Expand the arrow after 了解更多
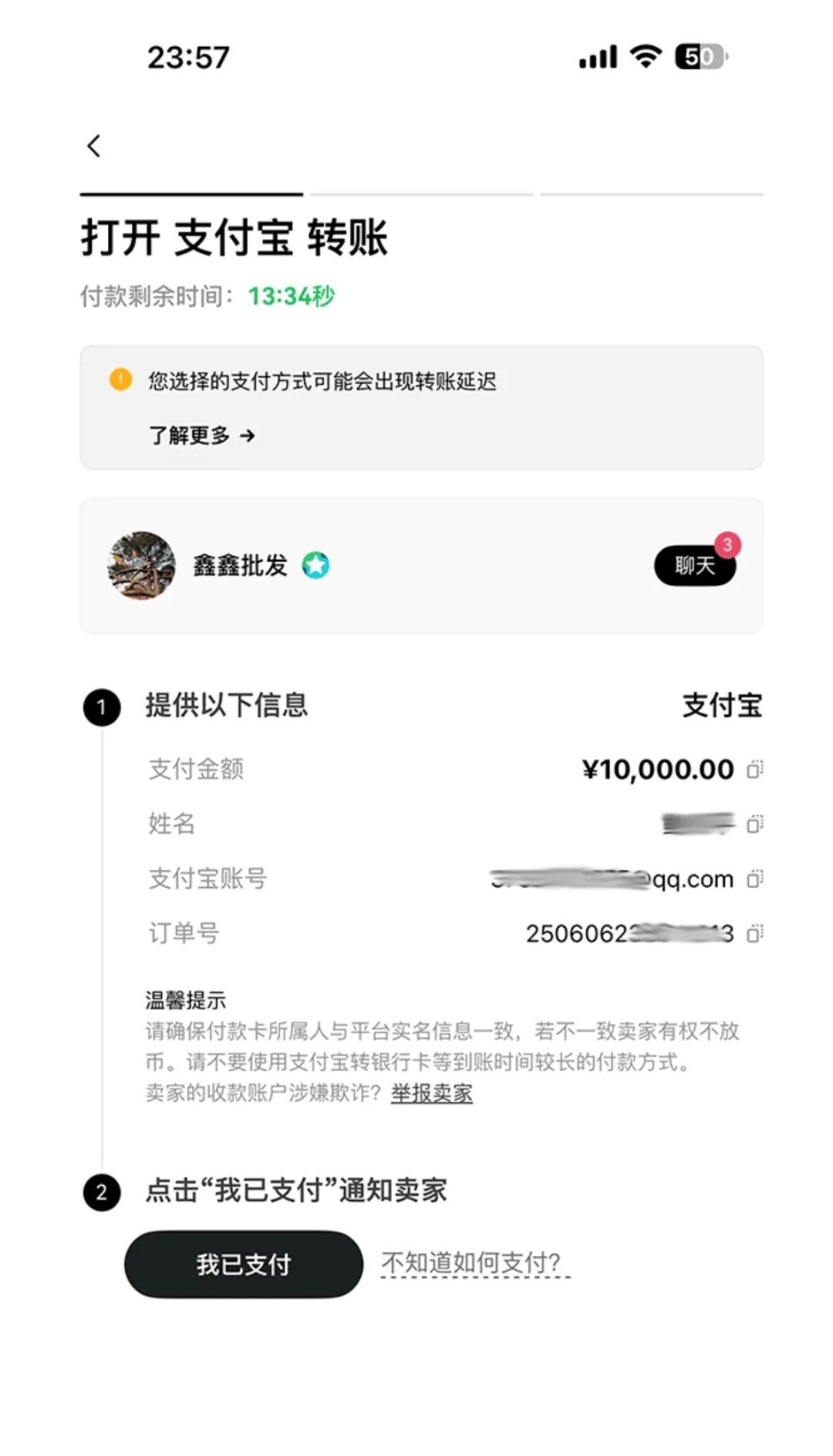833x1456 pixels. pos(248,436)
